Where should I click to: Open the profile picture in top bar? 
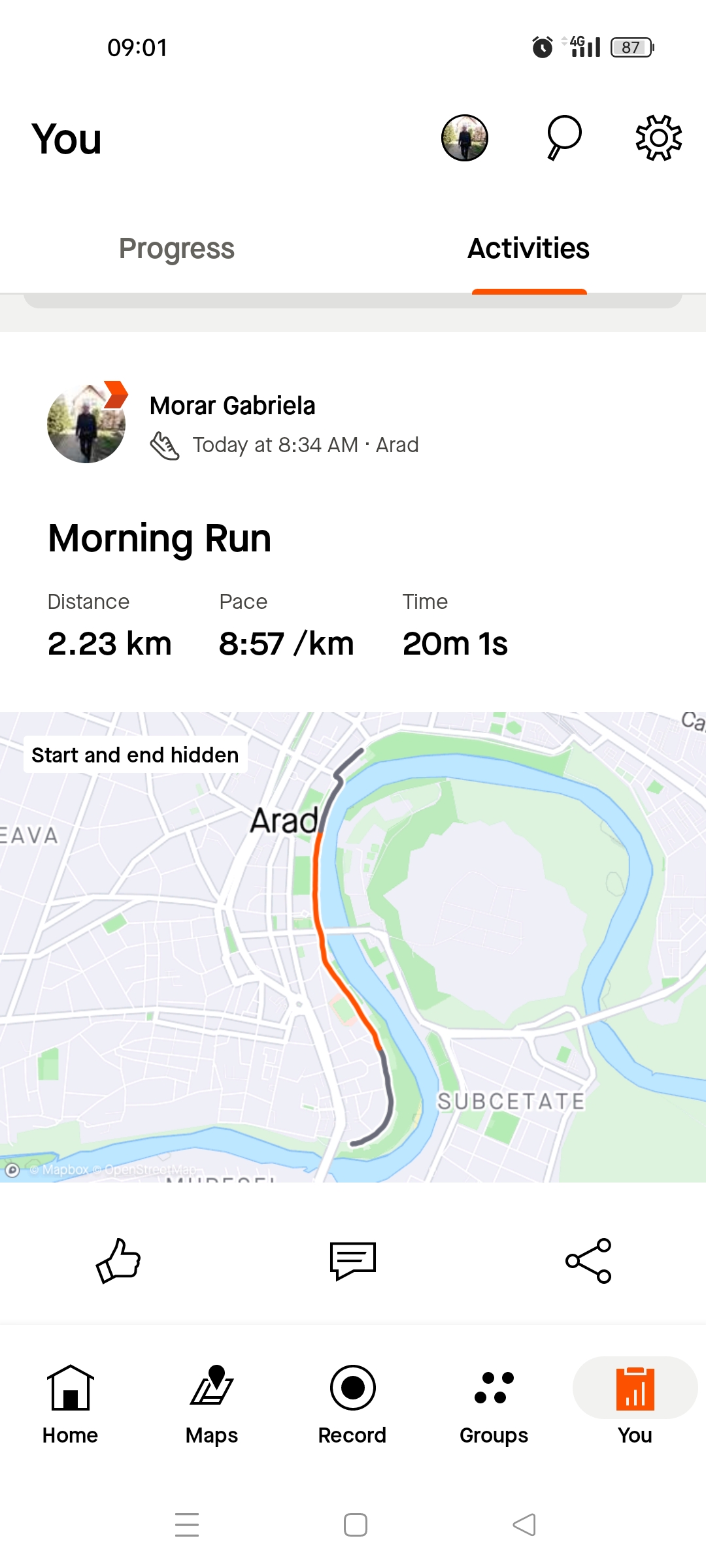464,138
